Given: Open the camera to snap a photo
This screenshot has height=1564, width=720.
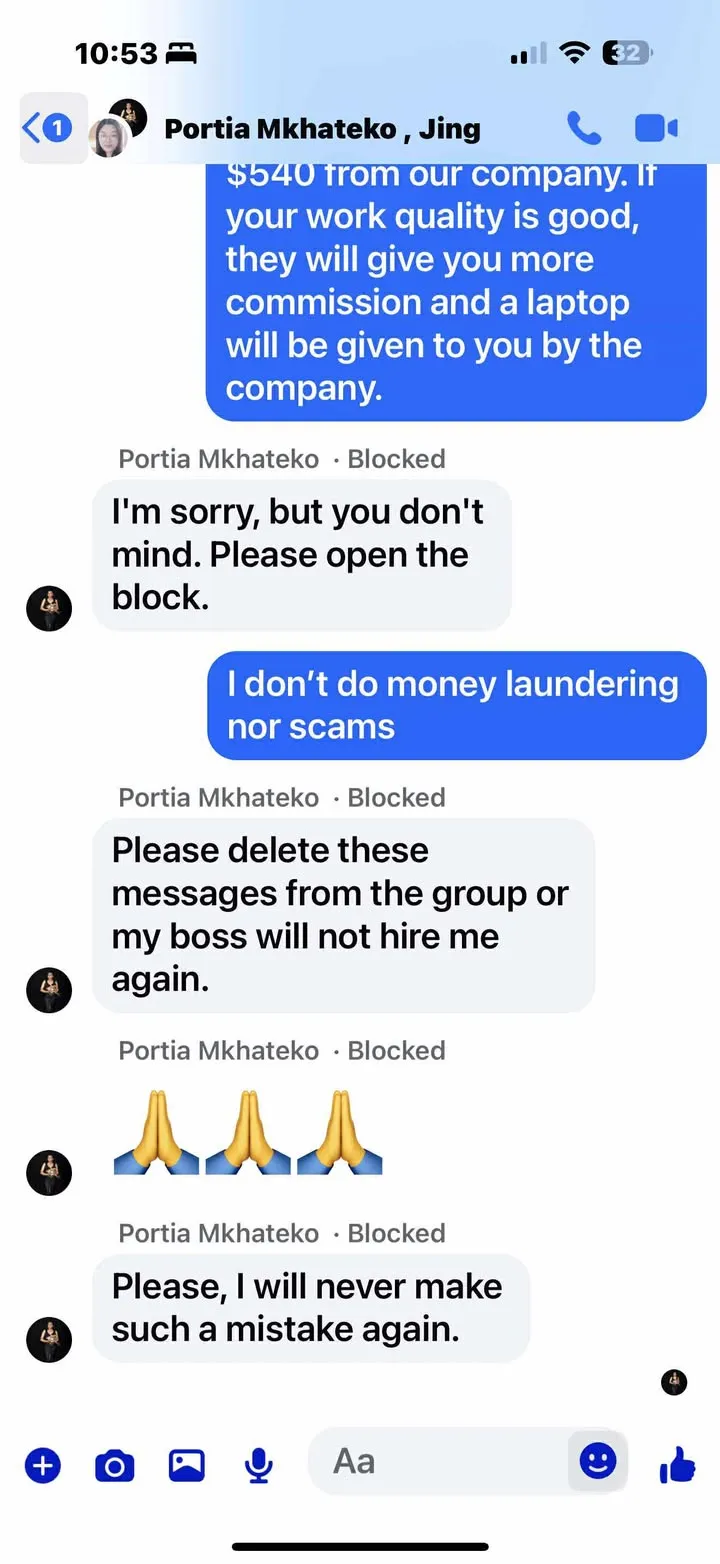Looking at the screenshot, I should pos(114,1466).
